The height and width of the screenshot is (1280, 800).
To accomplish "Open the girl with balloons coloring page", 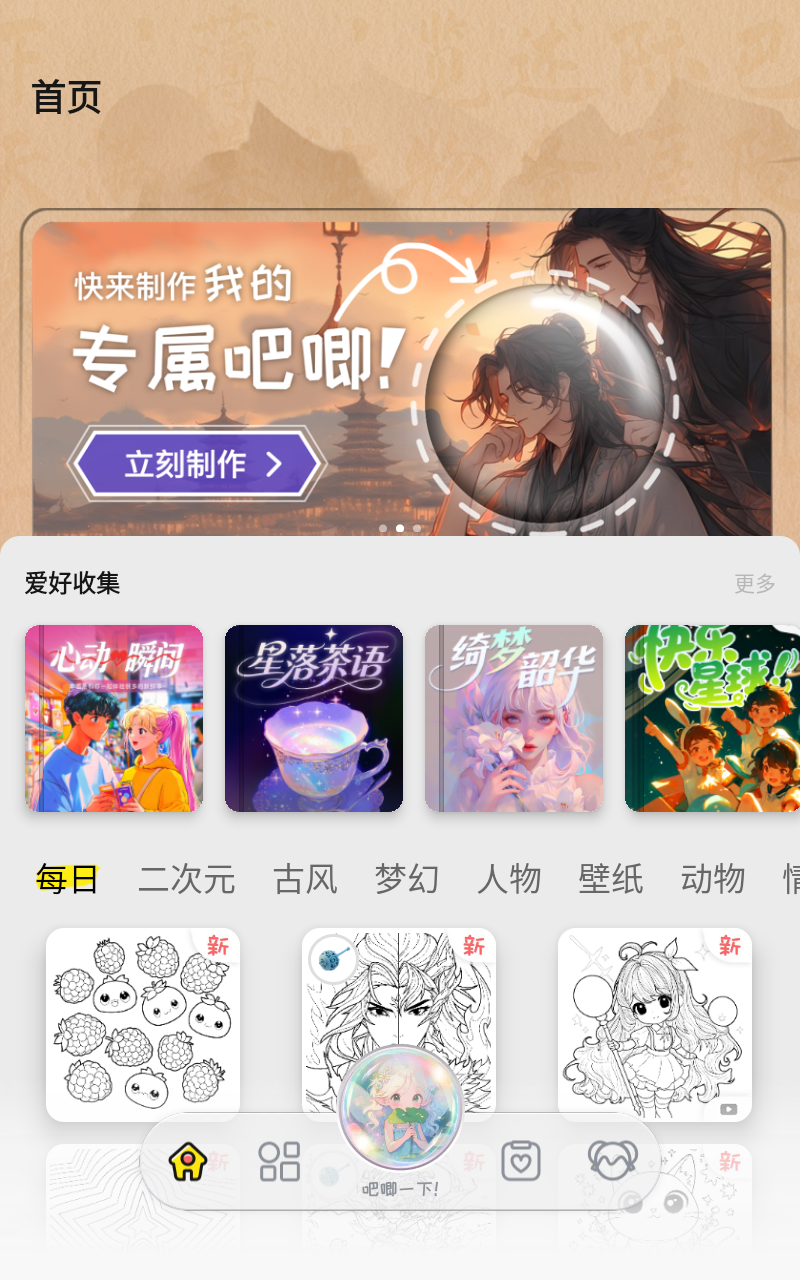I will [655, 1020].
